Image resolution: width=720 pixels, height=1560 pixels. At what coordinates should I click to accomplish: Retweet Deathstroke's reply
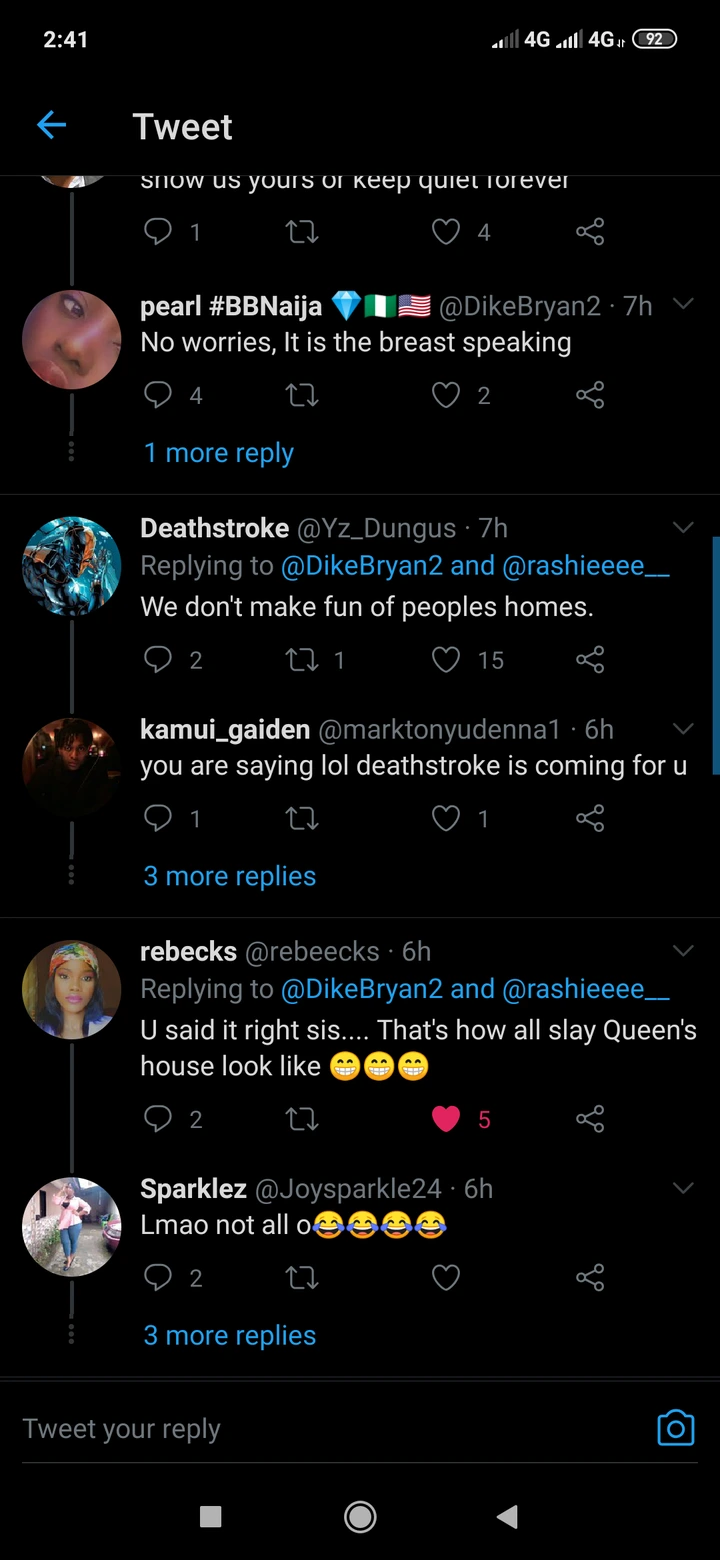click(301, 659)
